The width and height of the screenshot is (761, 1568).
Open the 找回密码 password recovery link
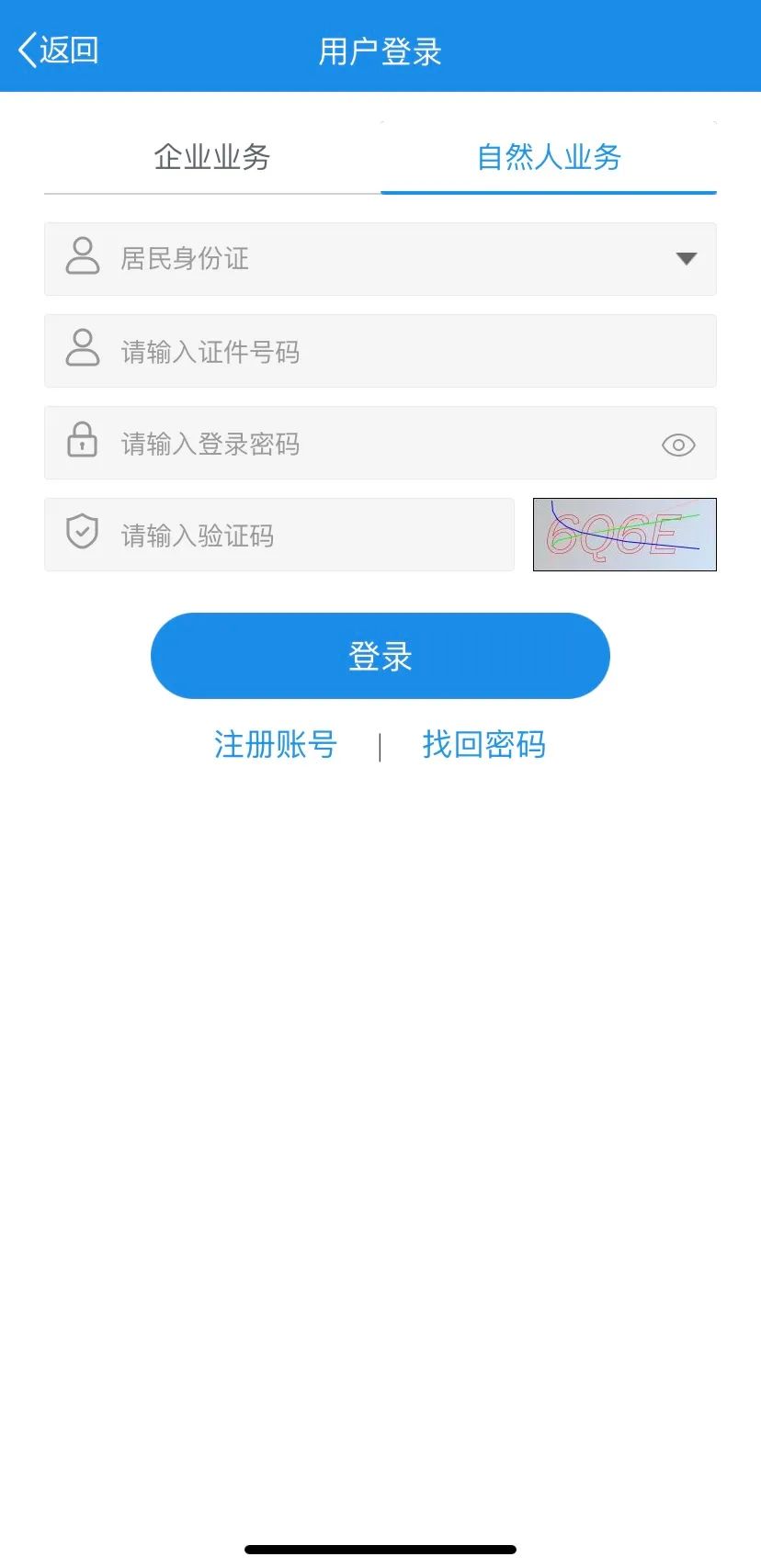[484, 744]
